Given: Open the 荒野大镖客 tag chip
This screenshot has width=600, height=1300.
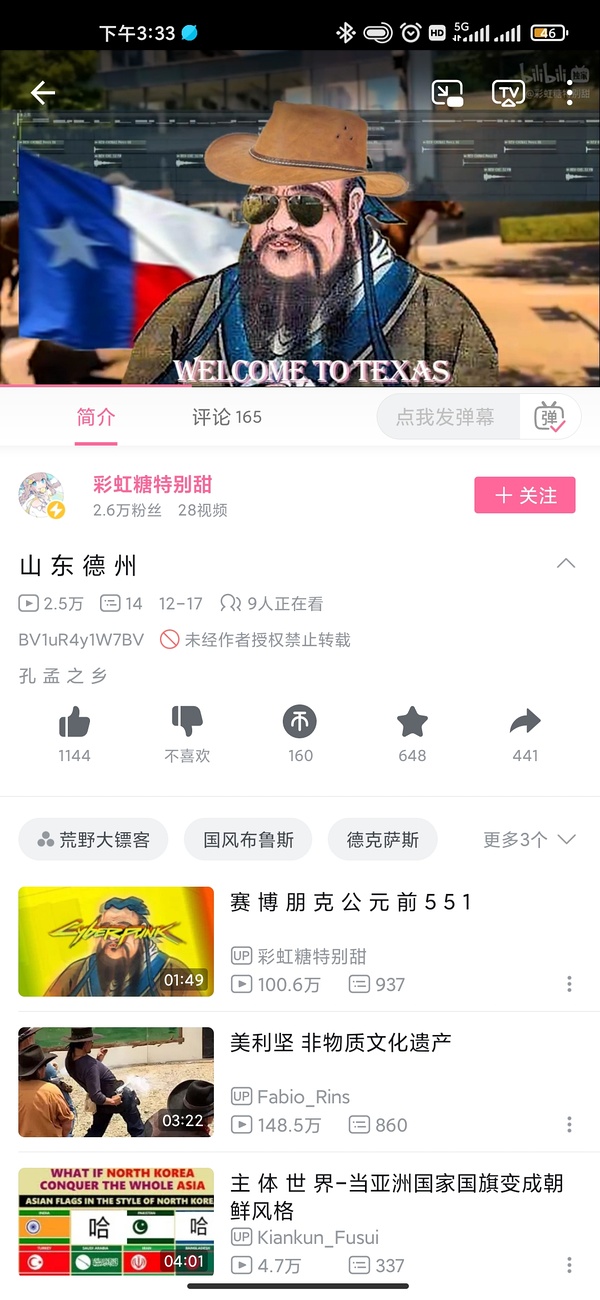Looking at the screenshot, I should click(93, 839).
